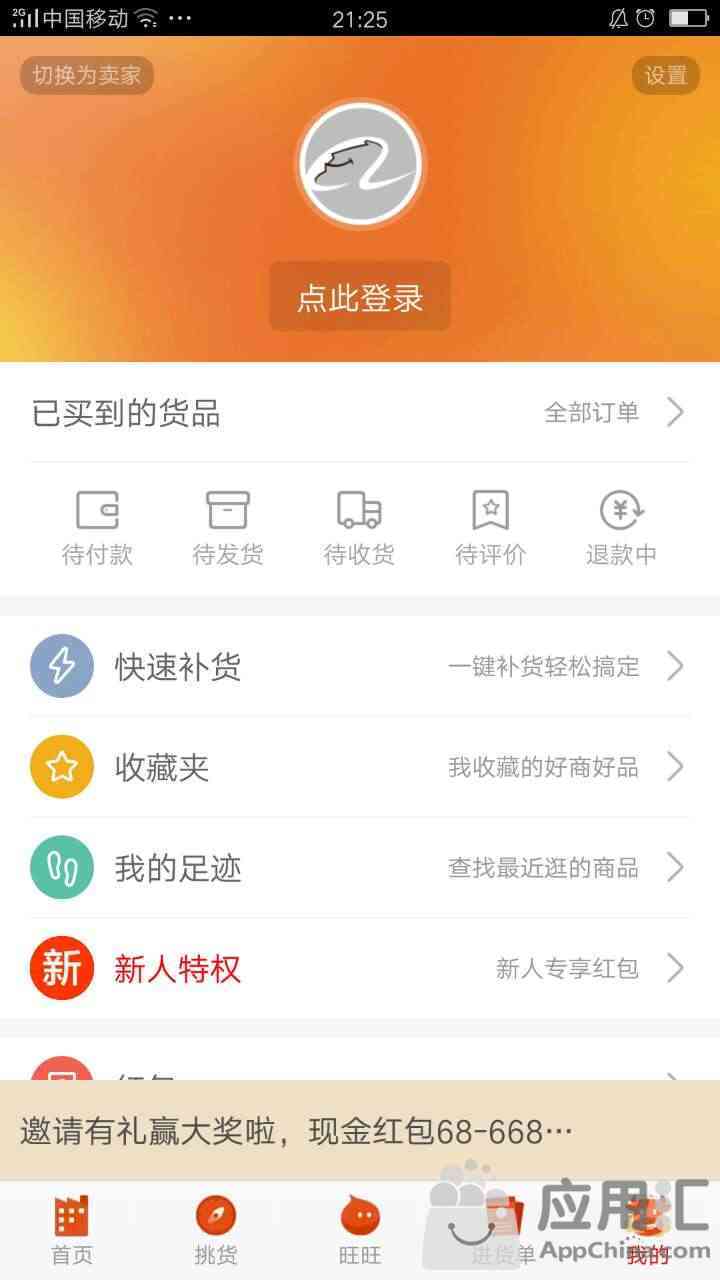Tap 切换为卖家 to switch to seller

point(87,75)
